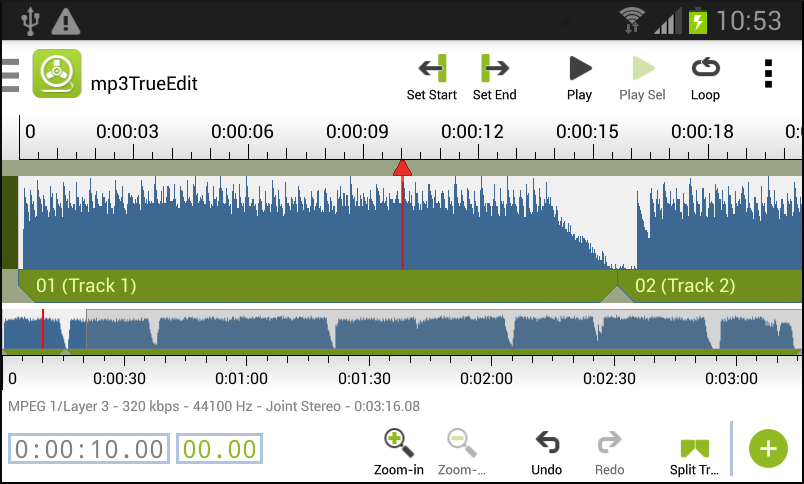The image size is (804, 484).
Task: Edit the 0:00:10.00 position time field
Action: tap(90, 449)
